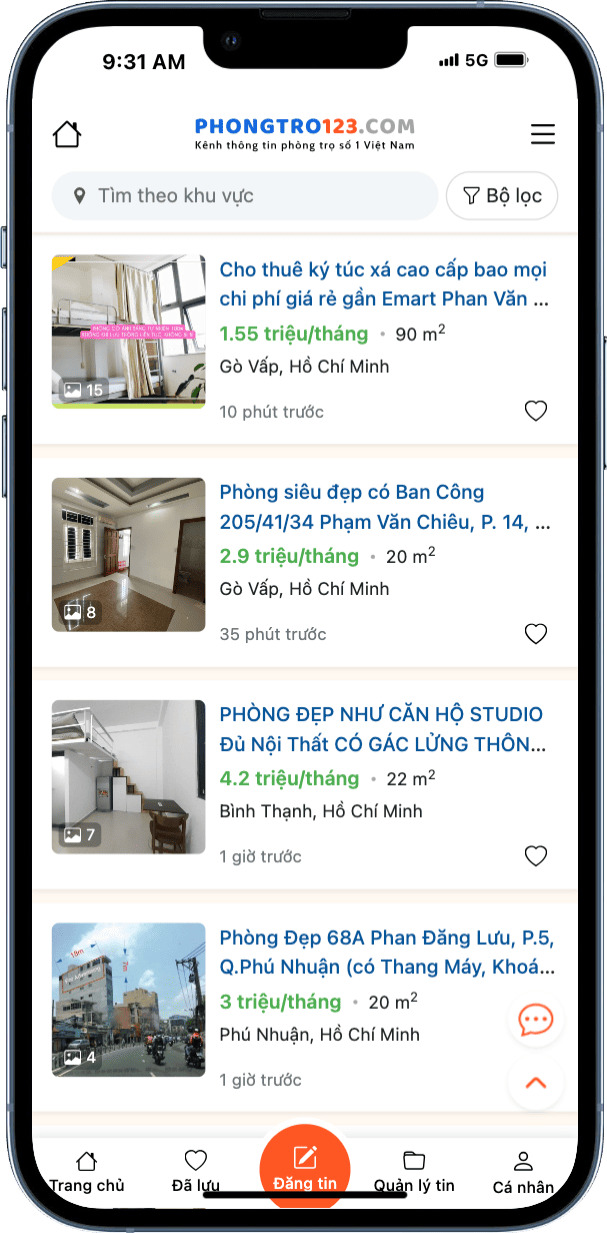Open the 1.55 triệu/tháng dormitory listing
Viewport: 607px width, 1233px height.
pos(384,284)
